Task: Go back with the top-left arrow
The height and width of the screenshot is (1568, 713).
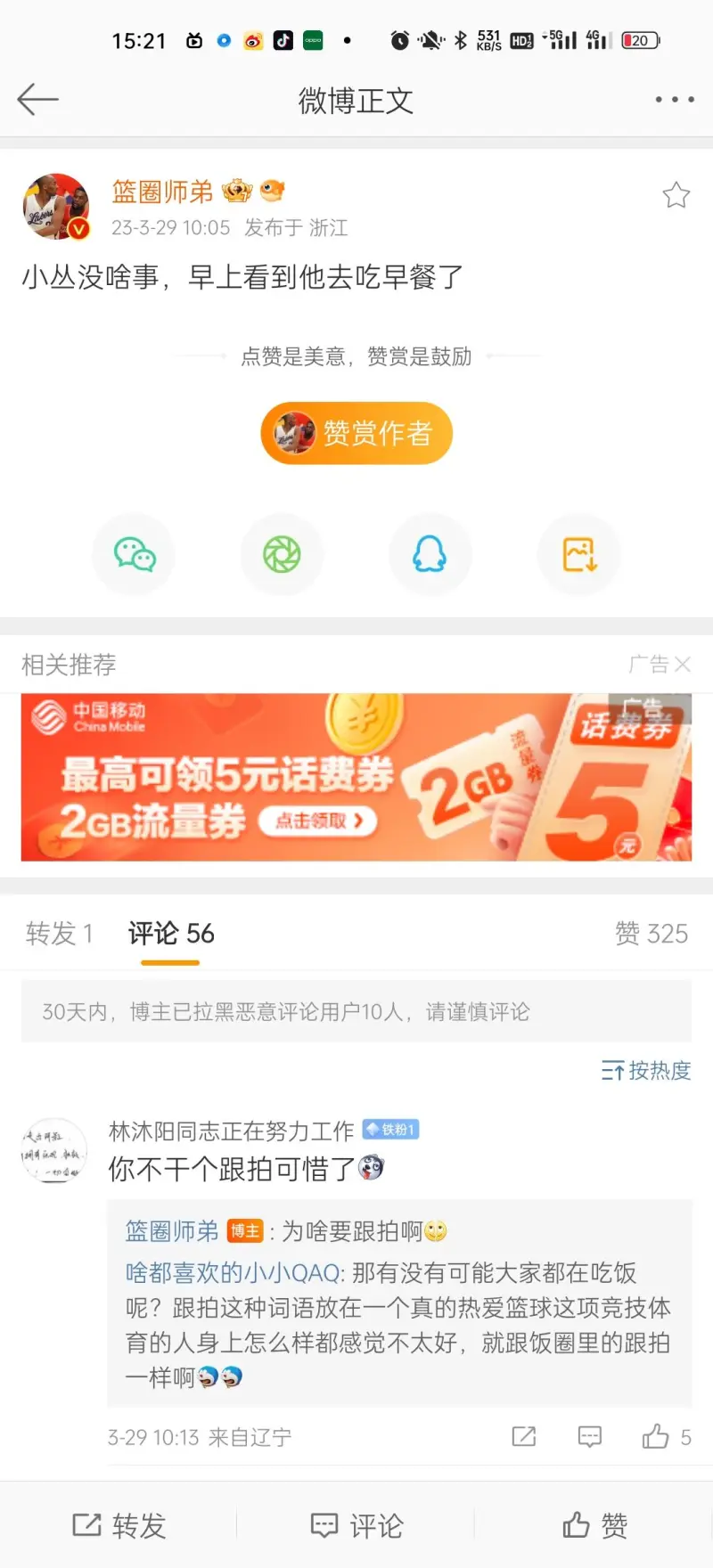Action: point(37,100)
